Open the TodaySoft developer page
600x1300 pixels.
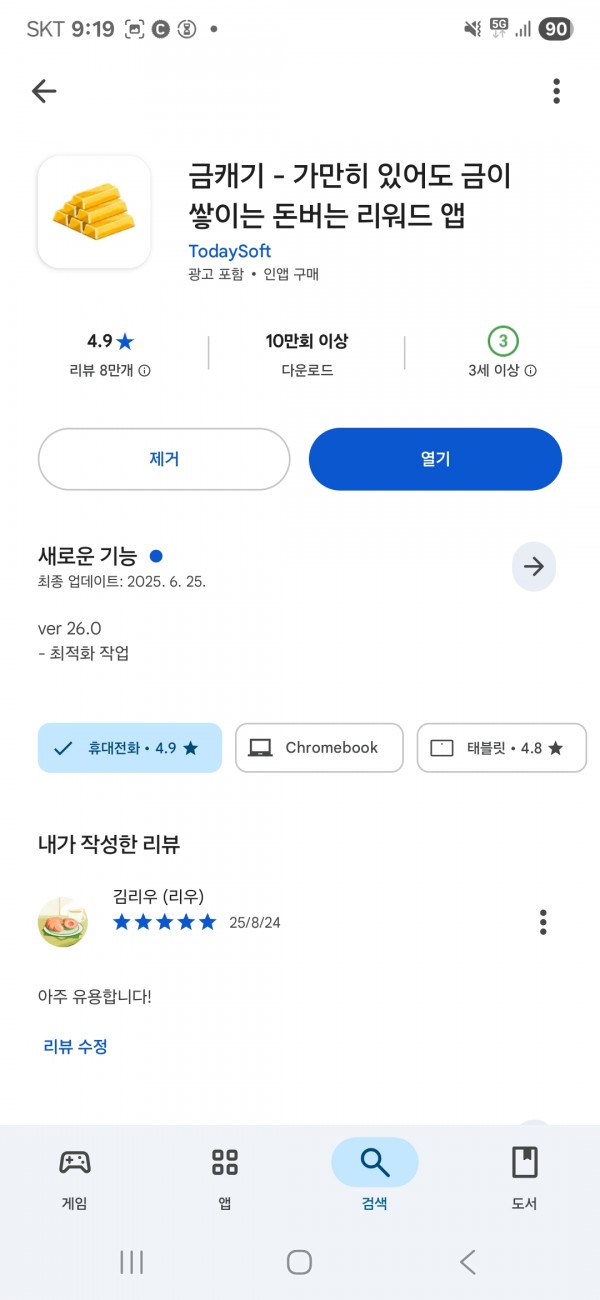tap(230, 251)
